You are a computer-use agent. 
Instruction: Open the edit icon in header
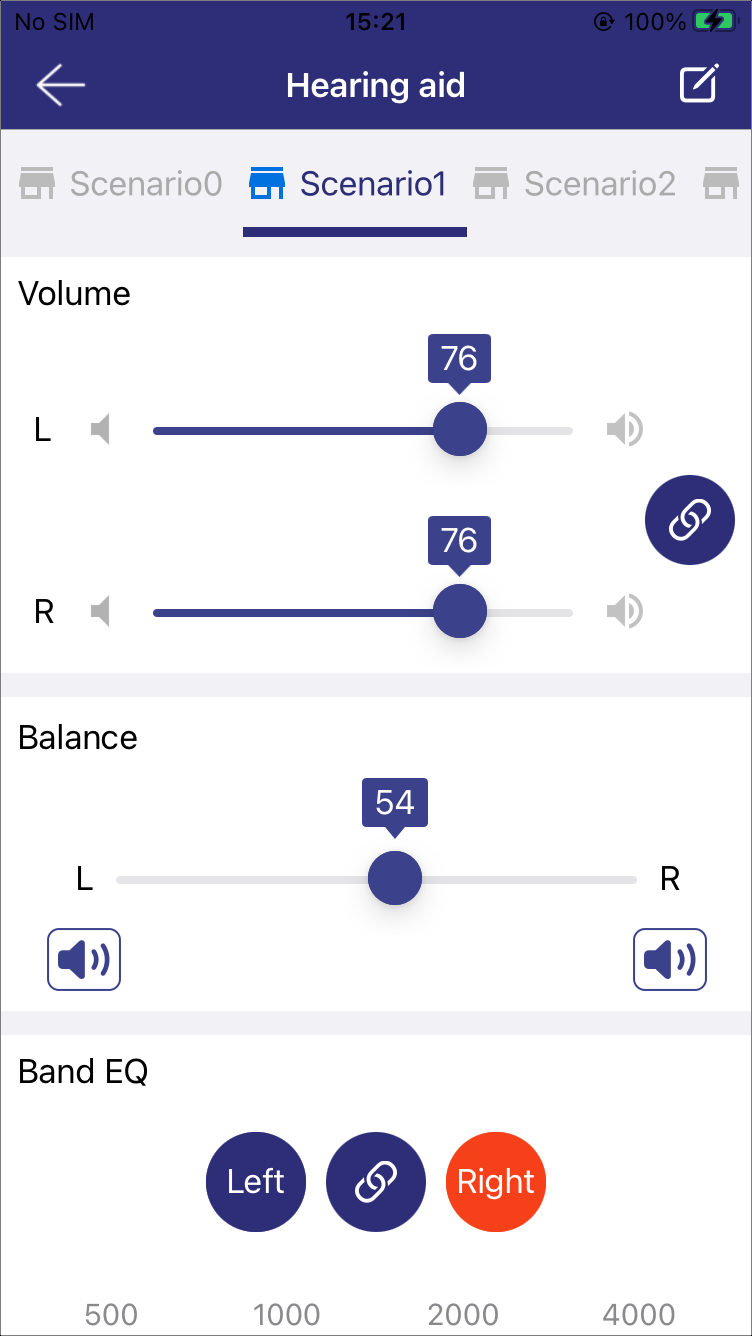tap(699, 84)
